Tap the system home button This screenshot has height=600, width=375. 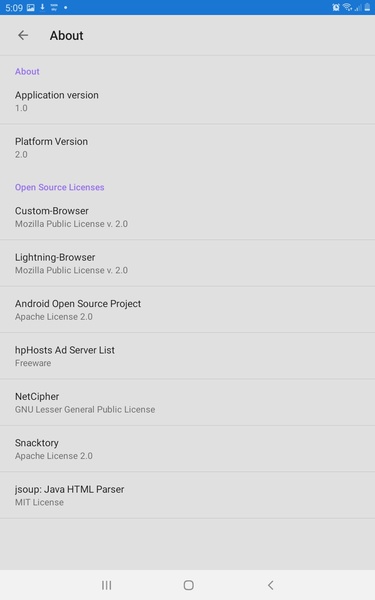[x=189, y=585]
